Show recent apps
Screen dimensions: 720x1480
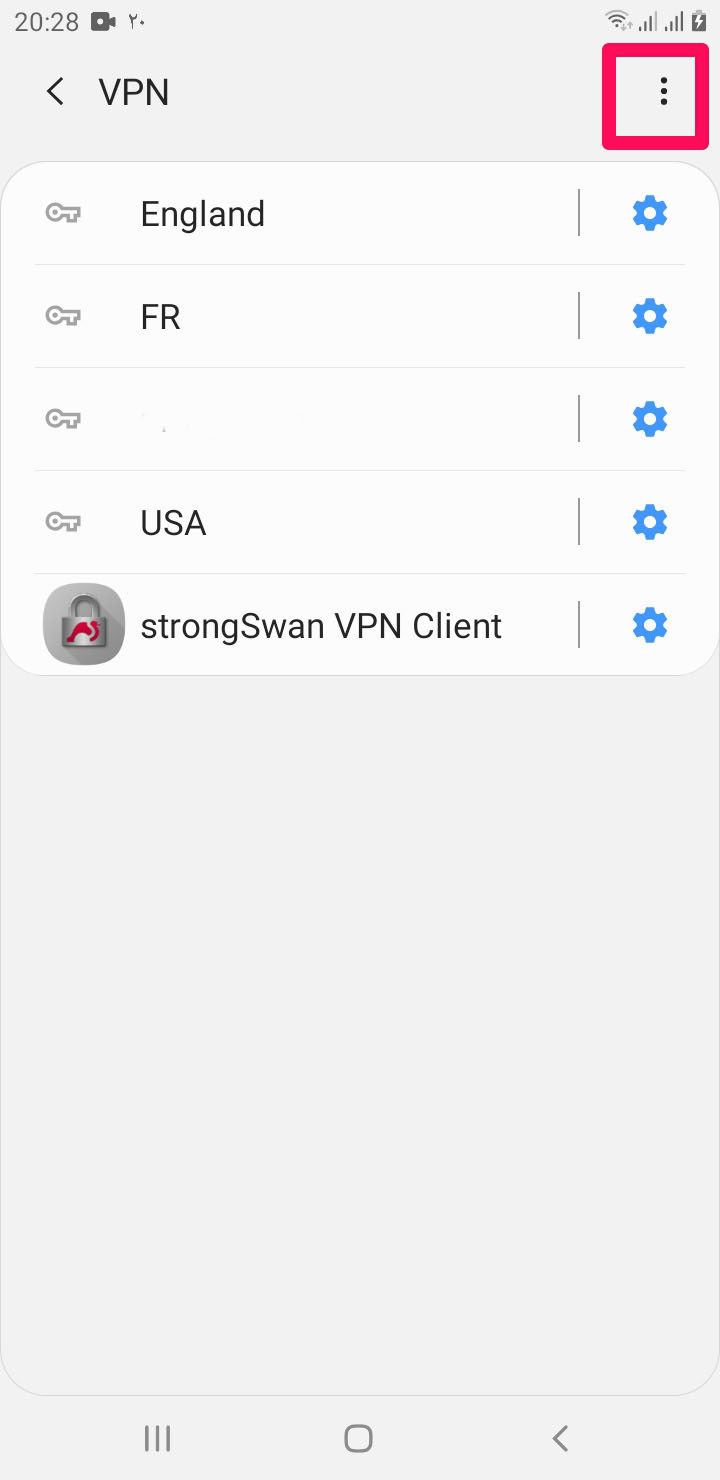157,1438
